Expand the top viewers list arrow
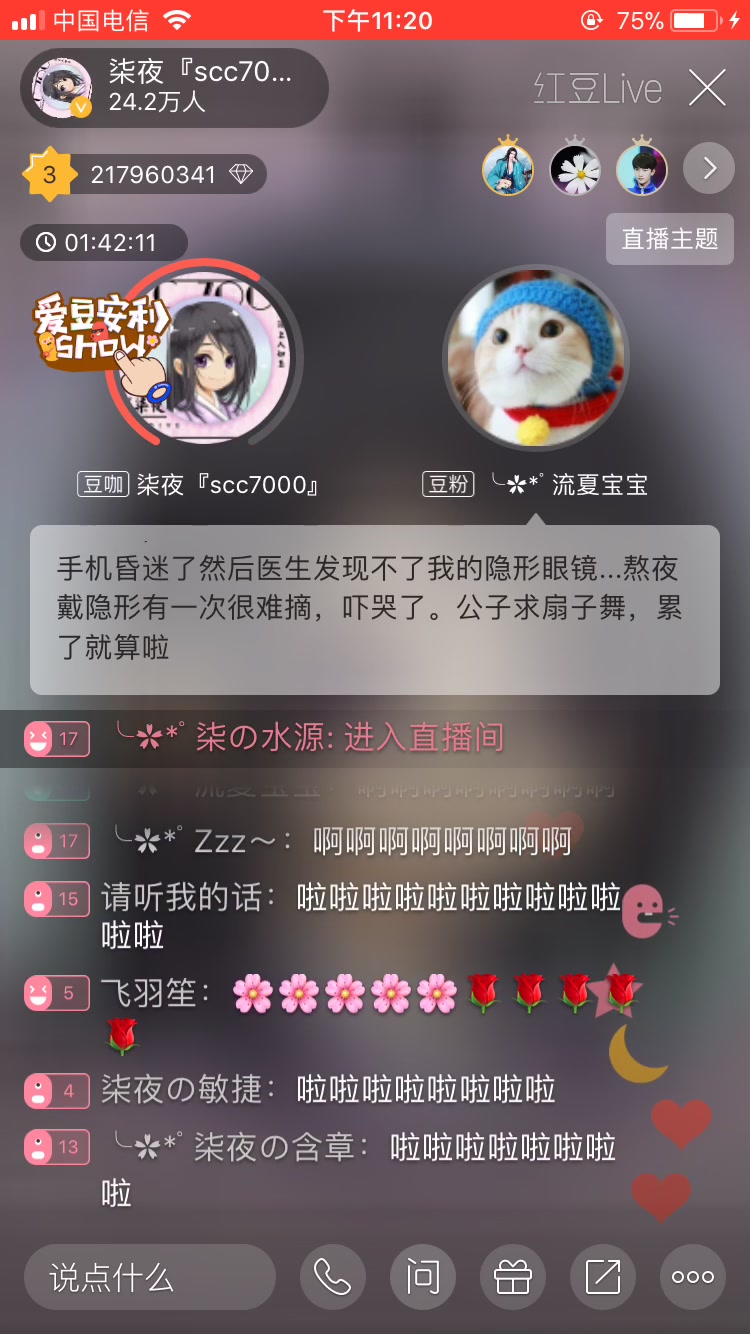 (709, 169)
